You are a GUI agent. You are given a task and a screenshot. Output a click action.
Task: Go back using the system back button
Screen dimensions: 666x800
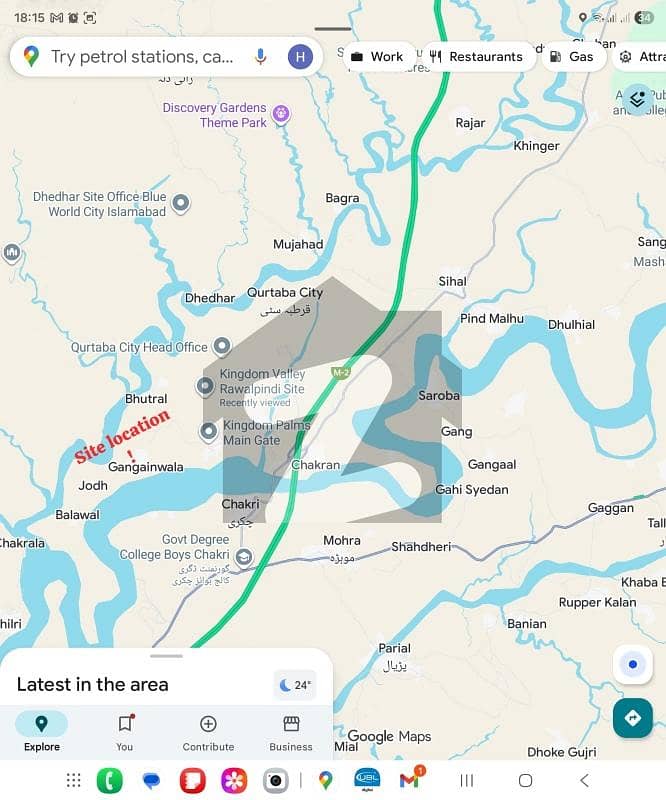click(584, 780)
